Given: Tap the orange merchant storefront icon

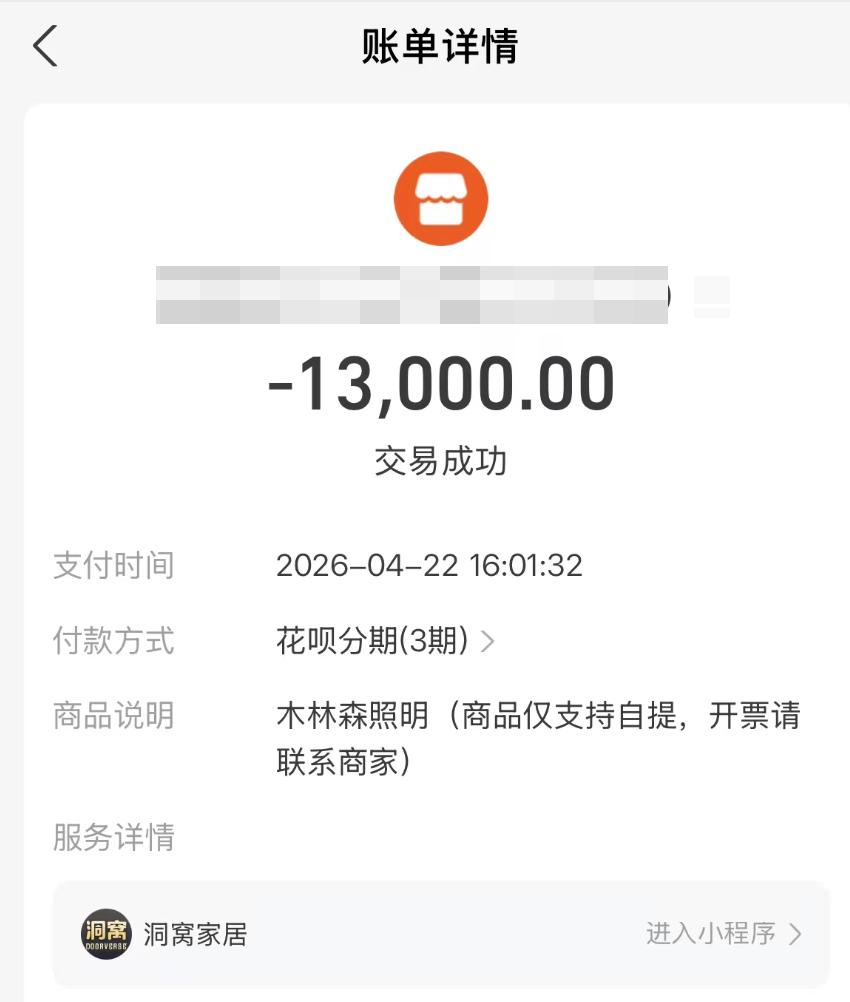Looking at the screenshot, I should pyautogui.click(x=440, y=197).
